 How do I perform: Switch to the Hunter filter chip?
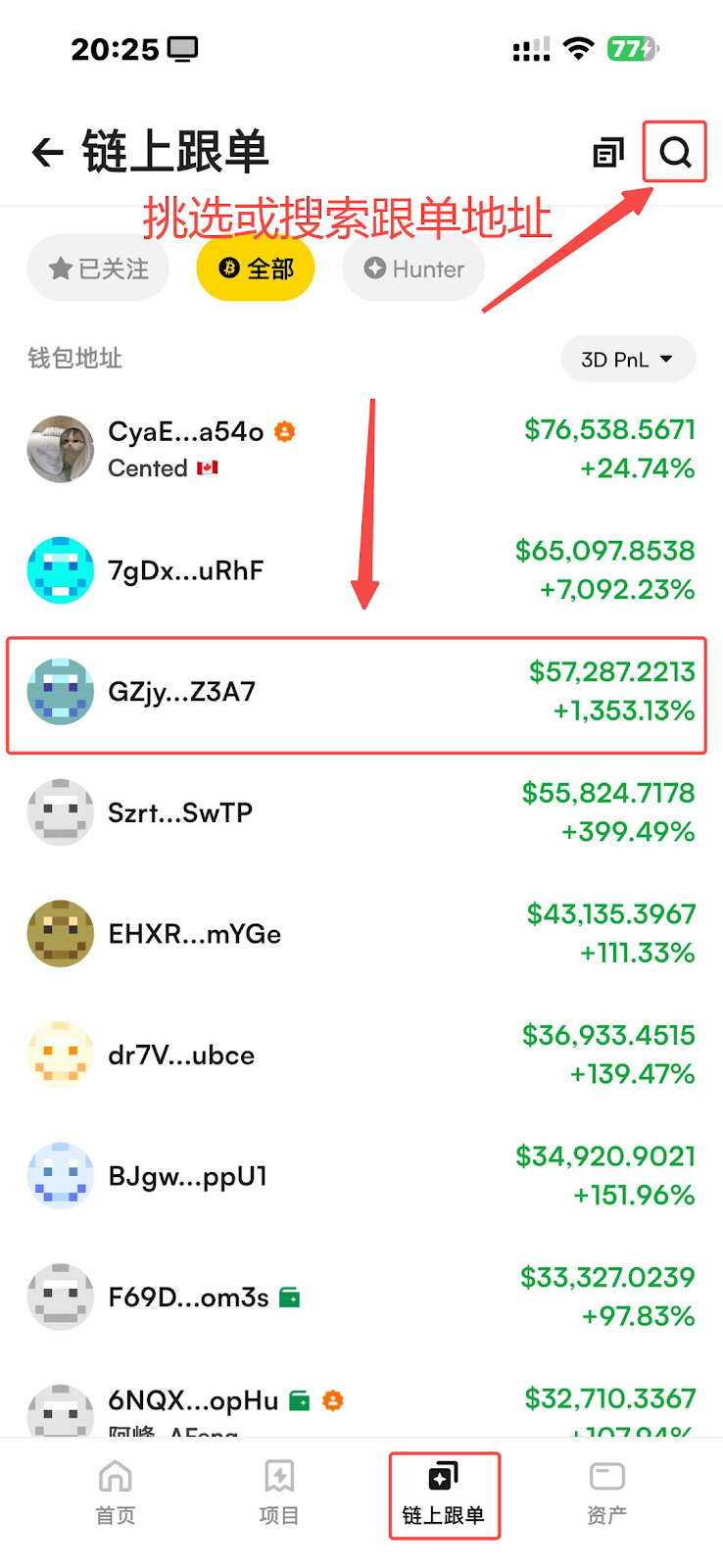(413, 269)
